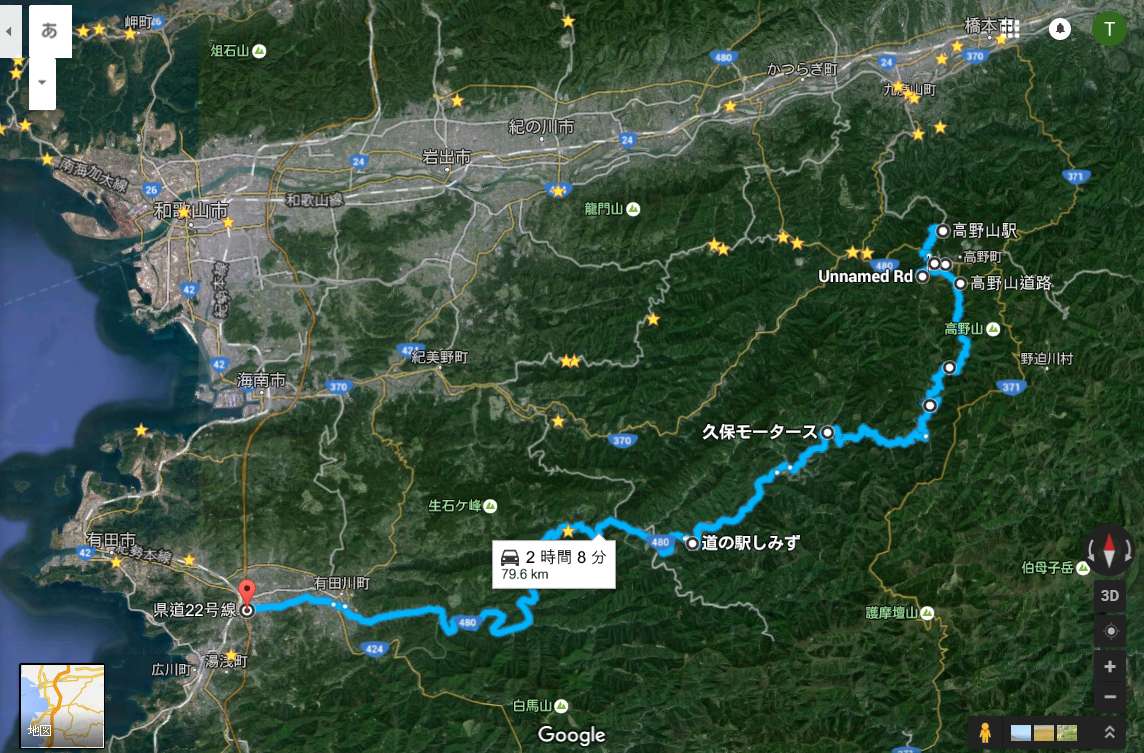Image resolution: width=1144 pixels, height=753 pixels.
Task: Select the 久保モータース waypoint
Action: tap(827, 432)
